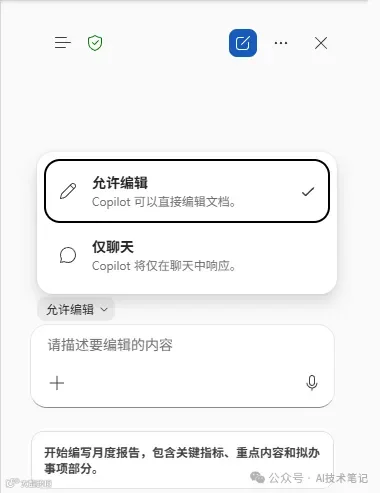The image size is (380, 493).
Task: Choose the 仅聊天 mode
Action: [187, 256]
